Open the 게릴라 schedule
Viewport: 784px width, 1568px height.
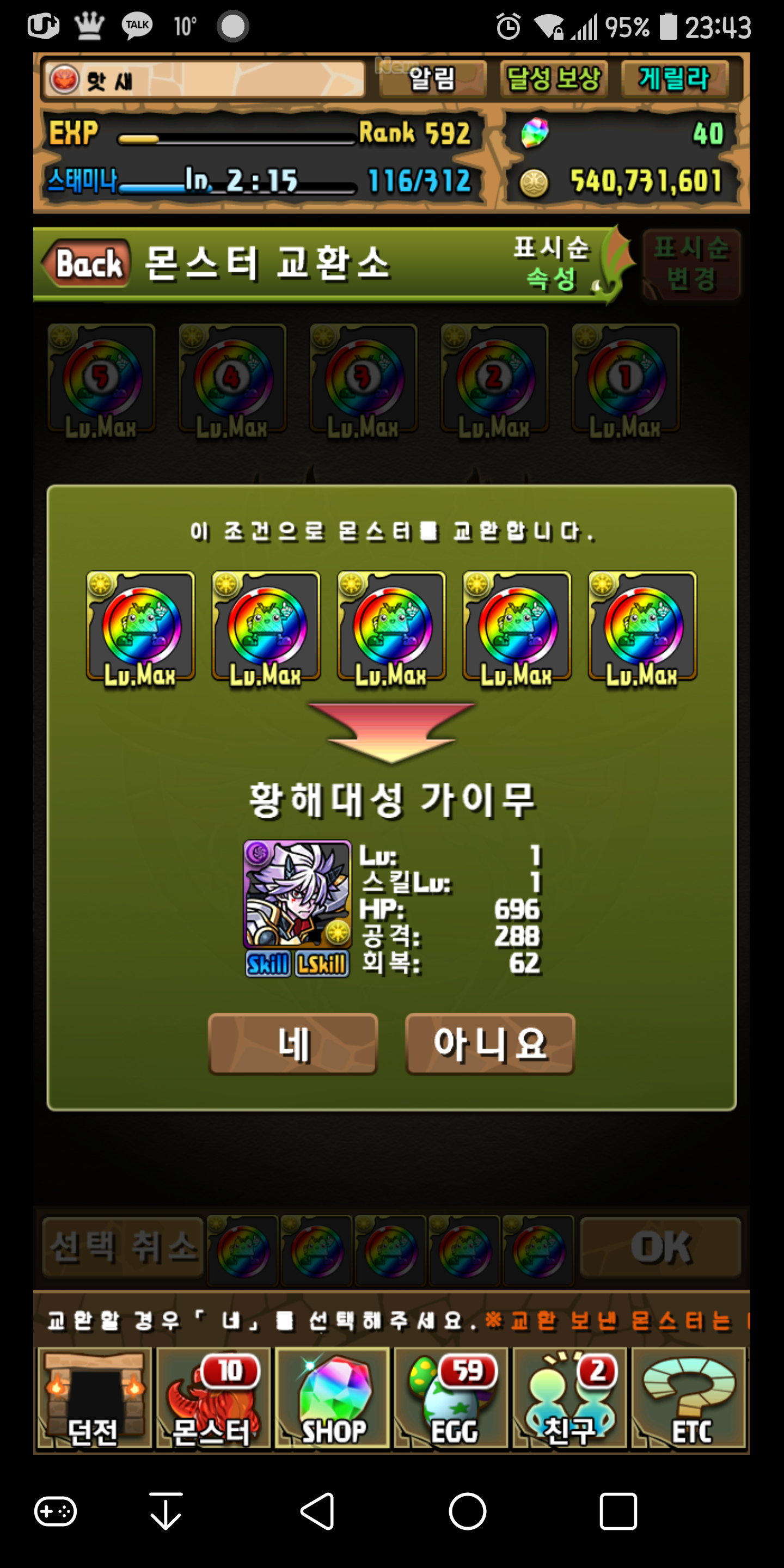pos(674,79)
